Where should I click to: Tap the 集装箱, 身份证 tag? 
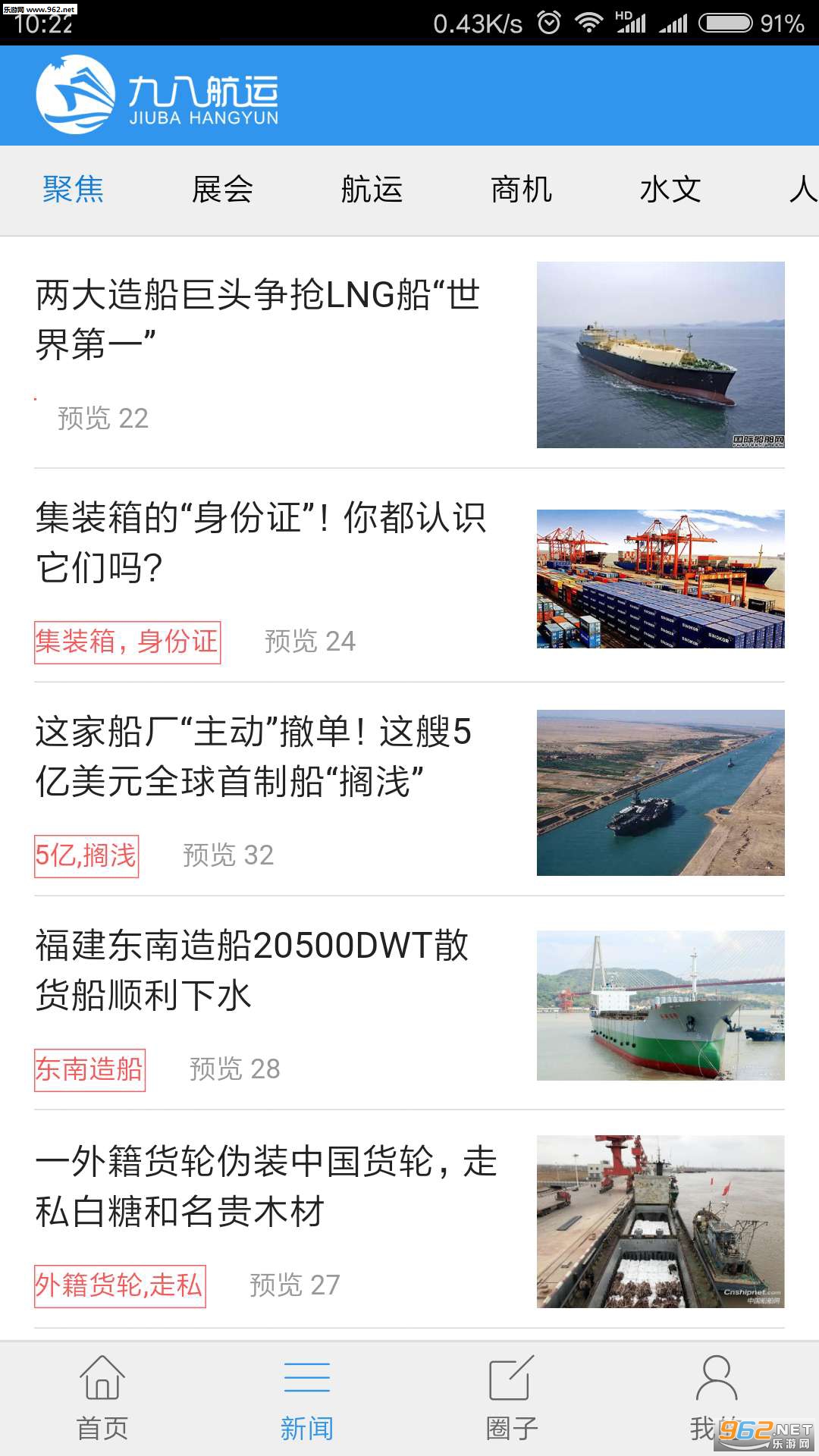point(127,642)
